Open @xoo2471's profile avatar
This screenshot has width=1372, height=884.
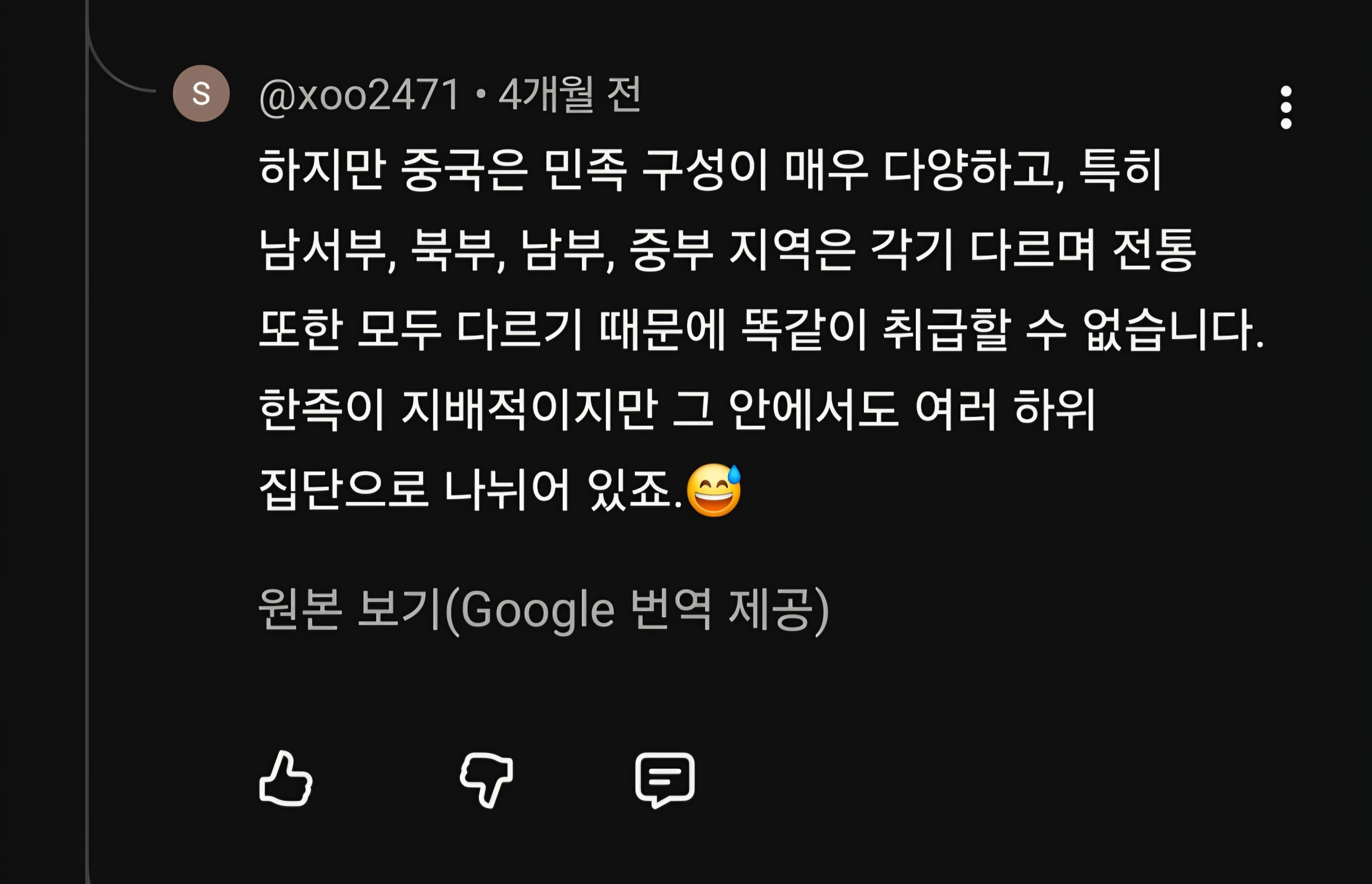[x=202, y=94]
